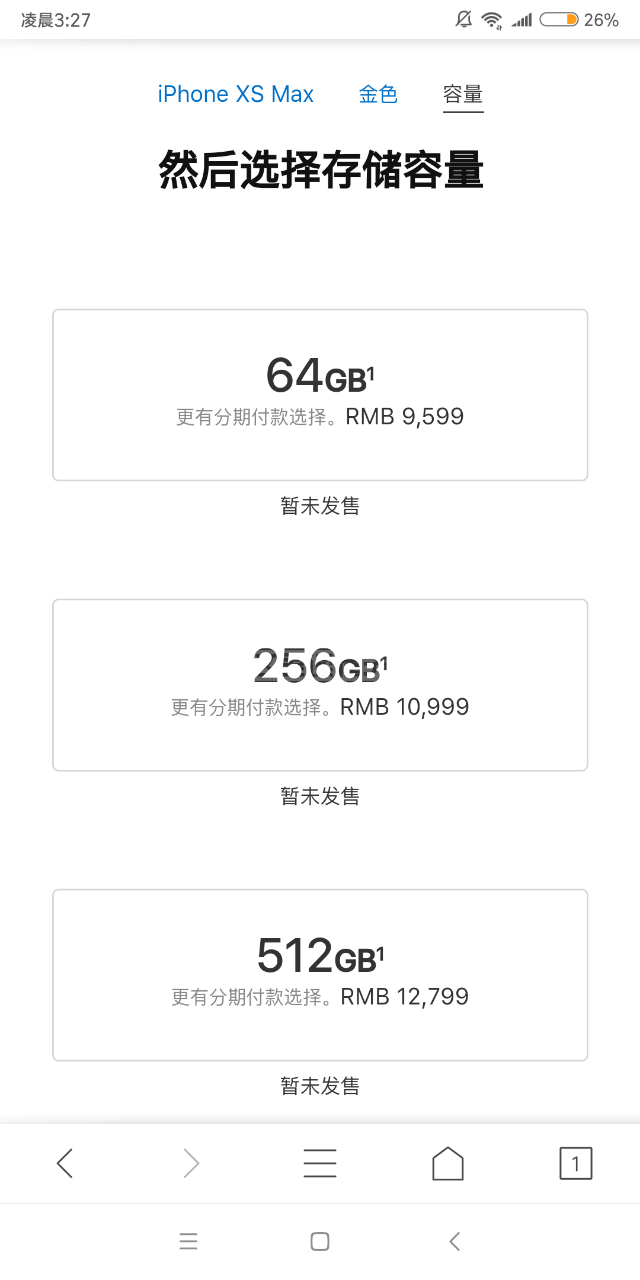Select the 容量 step tab
Image resolution: width=640 pixels, height=1280 pixels.
tap(463, 94)
